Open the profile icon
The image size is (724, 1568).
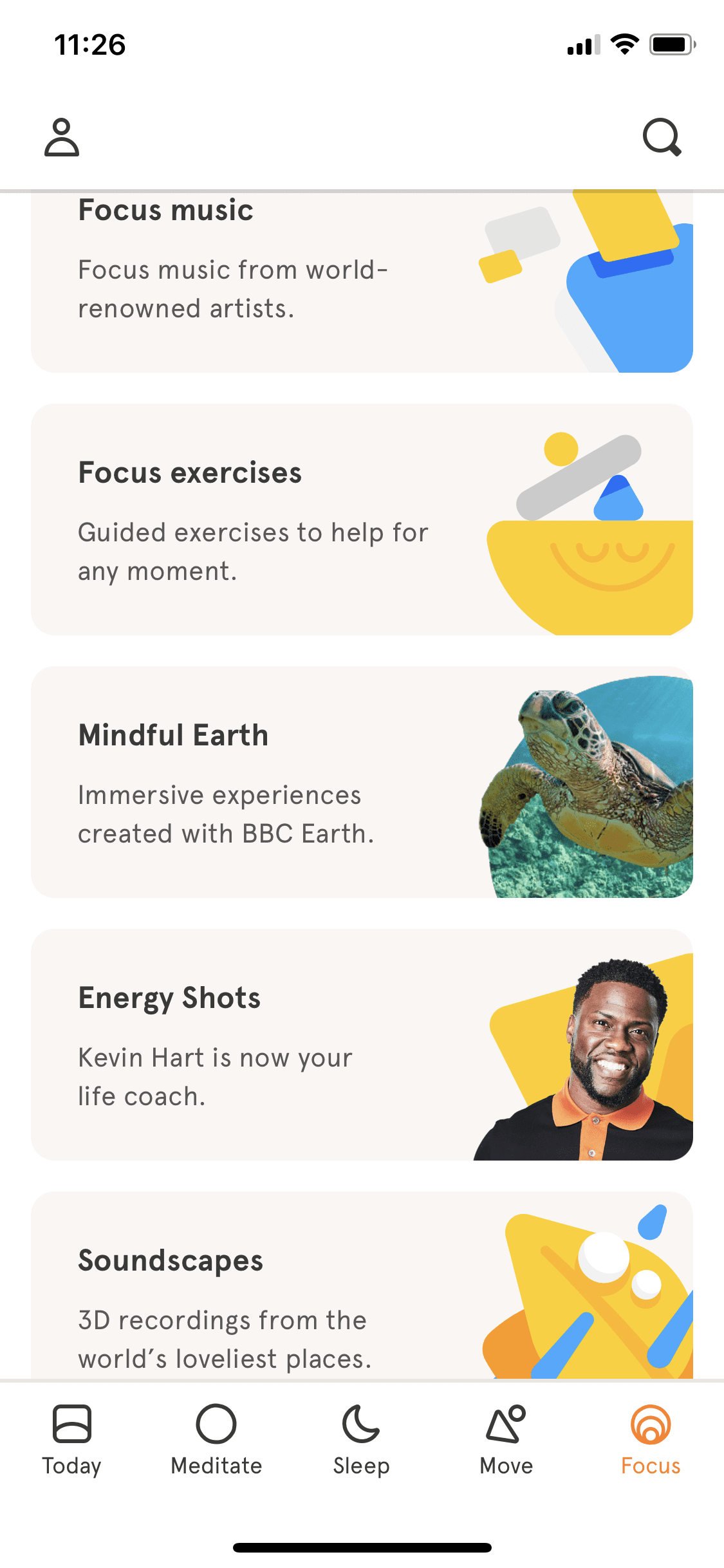(62, 137)
